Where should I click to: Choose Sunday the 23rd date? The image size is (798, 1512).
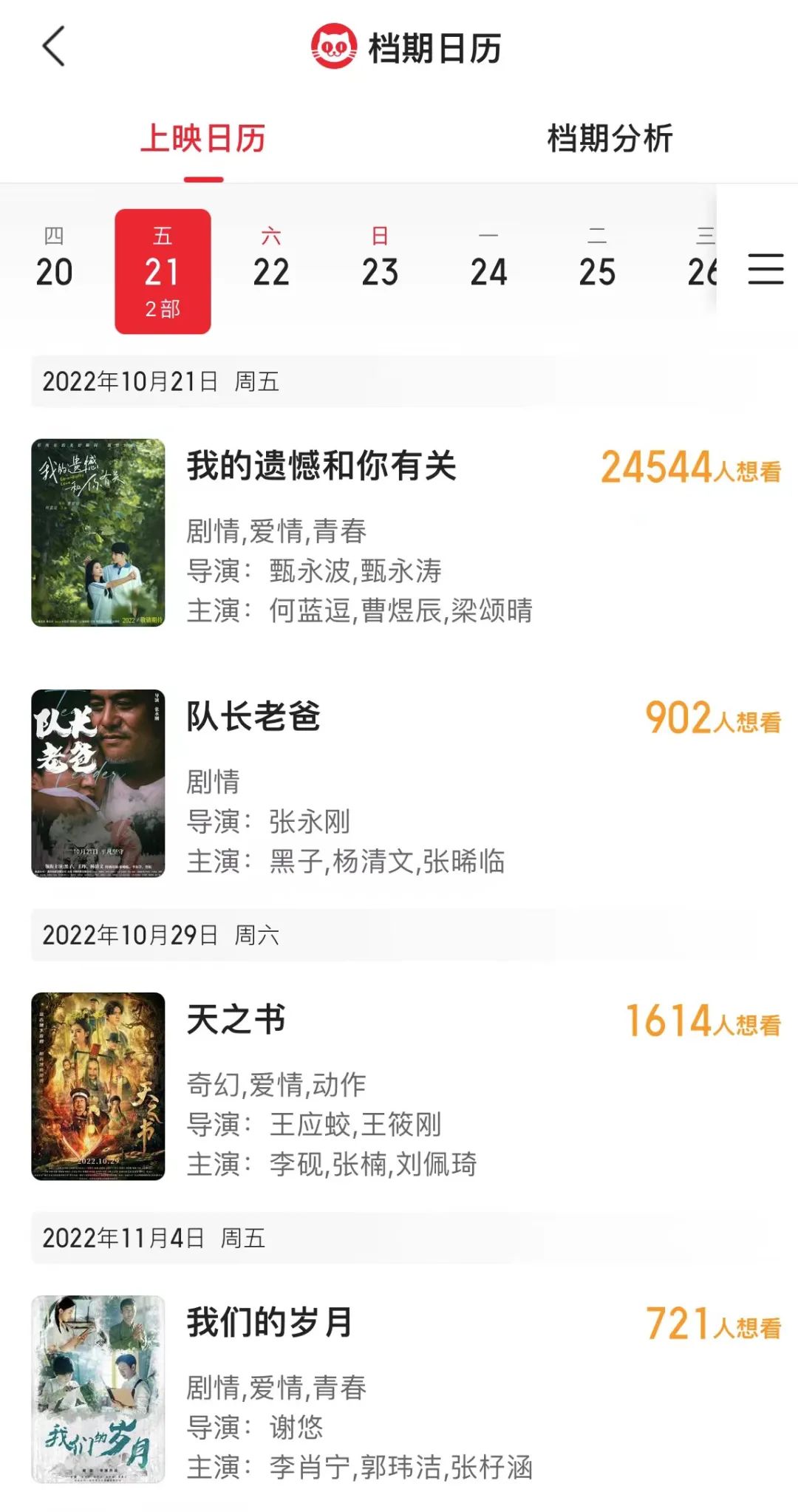click(380, 260)
